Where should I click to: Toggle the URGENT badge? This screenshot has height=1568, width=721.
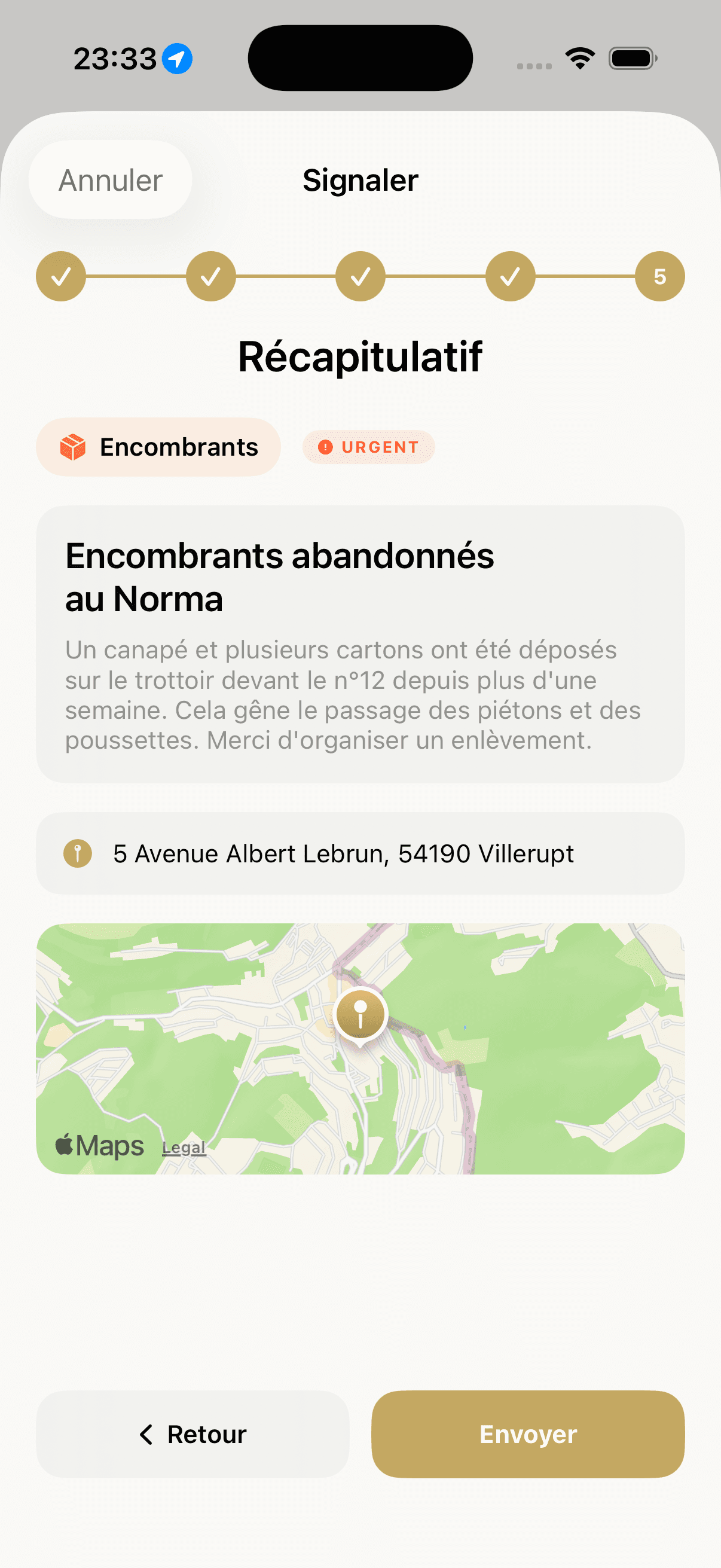tap(368, 447)
